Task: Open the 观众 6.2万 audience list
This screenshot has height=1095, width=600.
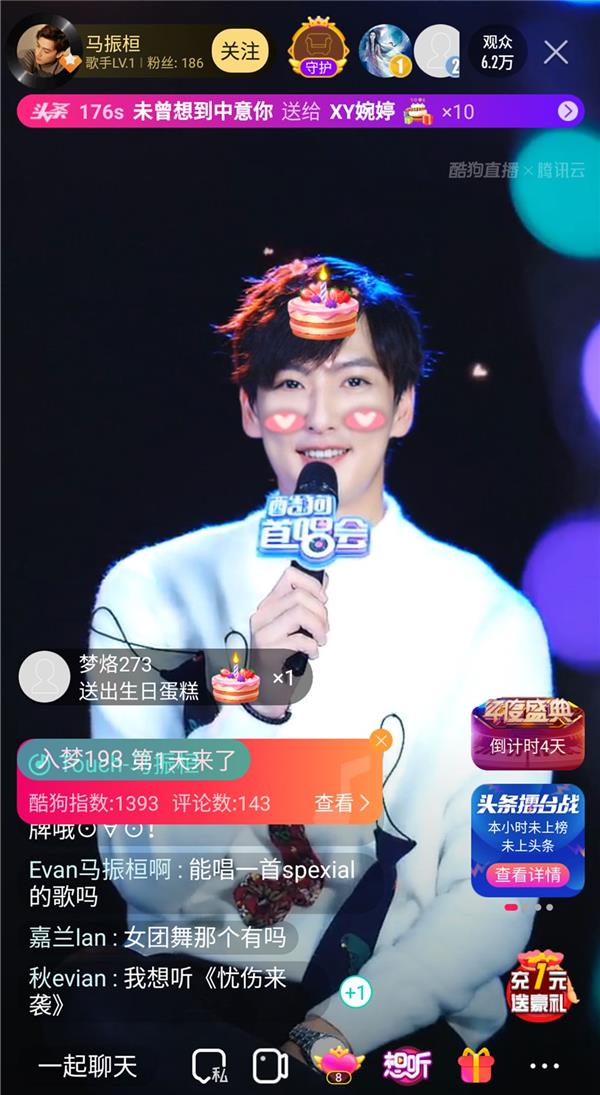Action: [x=497, y=52]
